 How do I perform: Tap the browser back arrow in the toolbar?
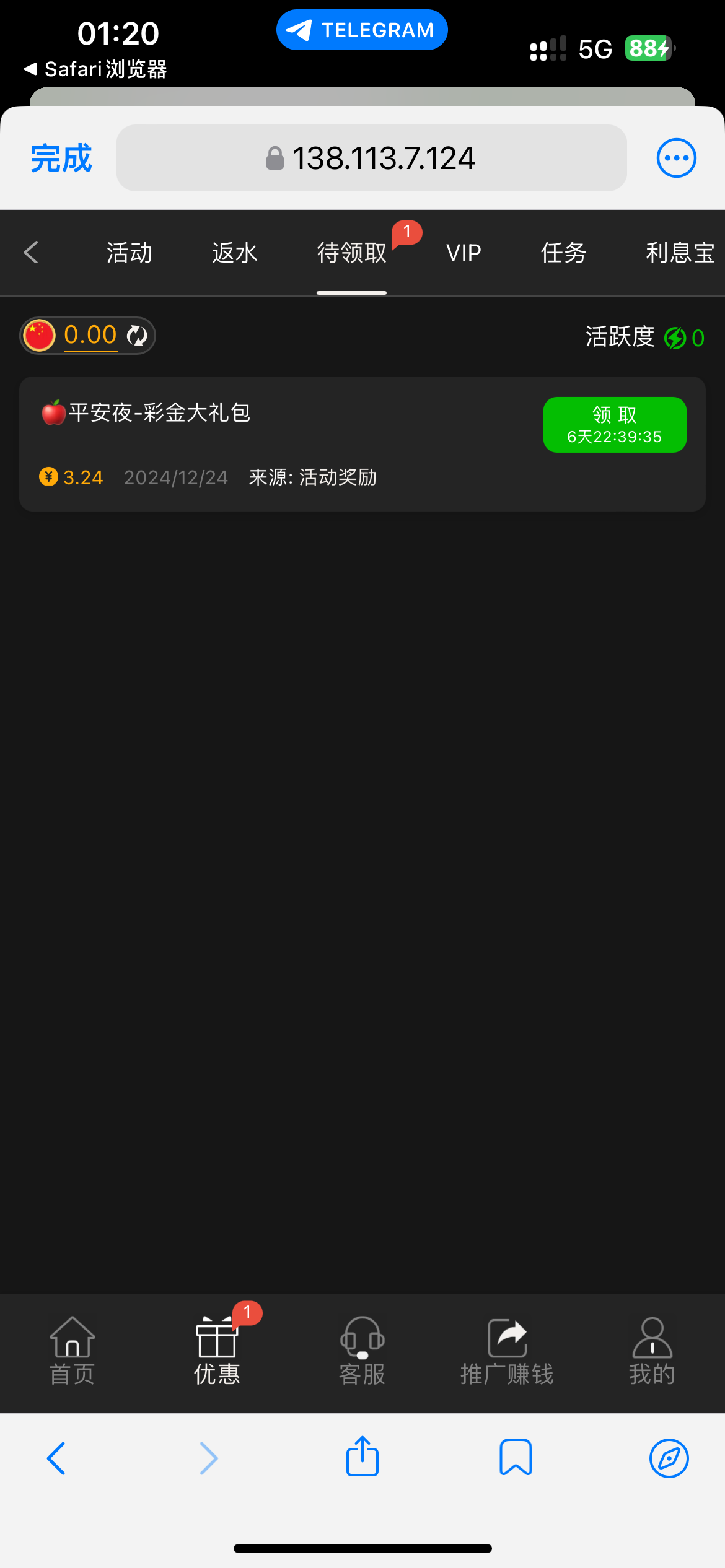click(56, 1458)
